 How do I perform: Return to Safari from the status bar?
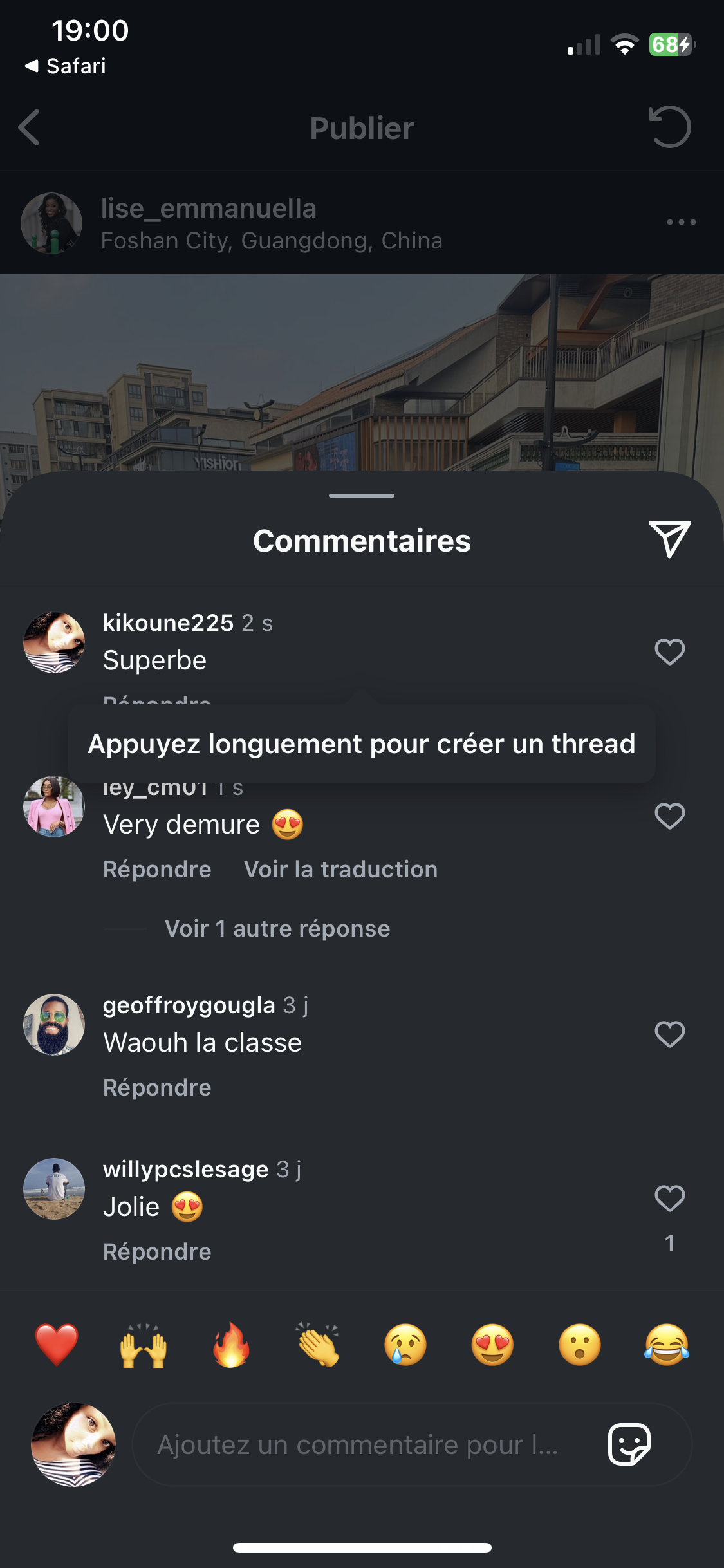point(66,66)
